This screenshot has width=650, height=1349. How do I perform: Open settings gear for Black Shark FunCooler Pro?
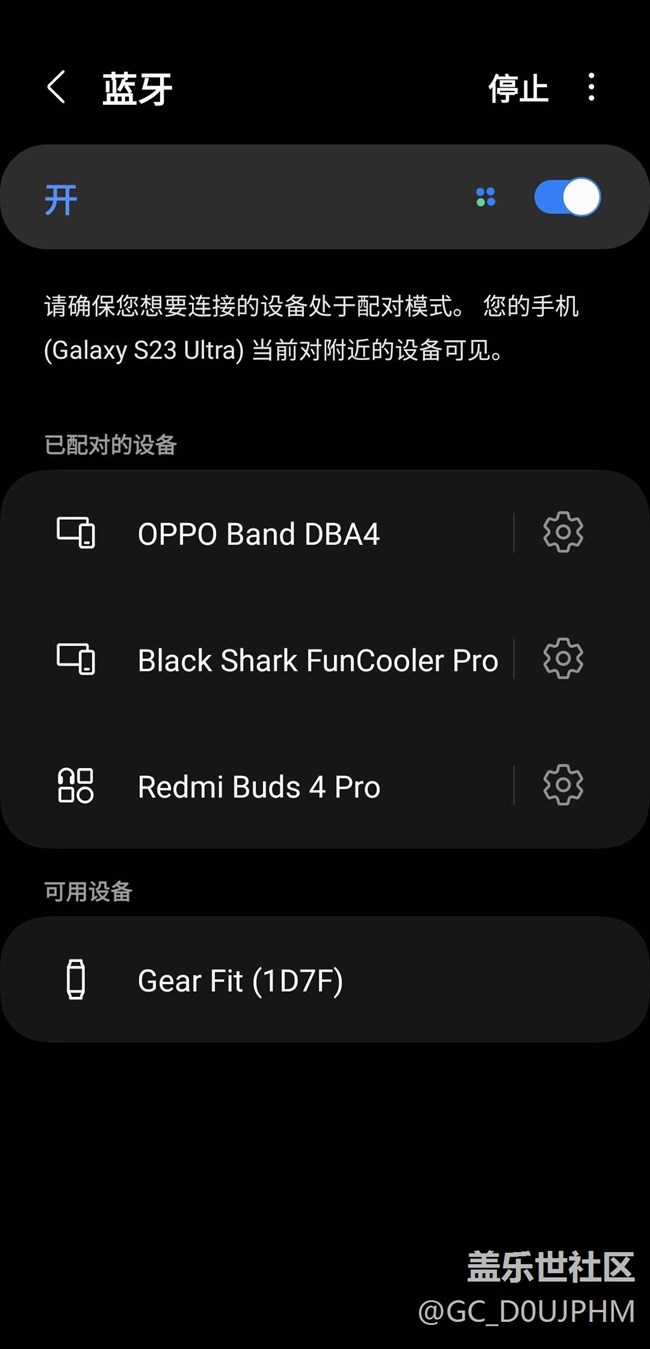(x=563, y=659)
